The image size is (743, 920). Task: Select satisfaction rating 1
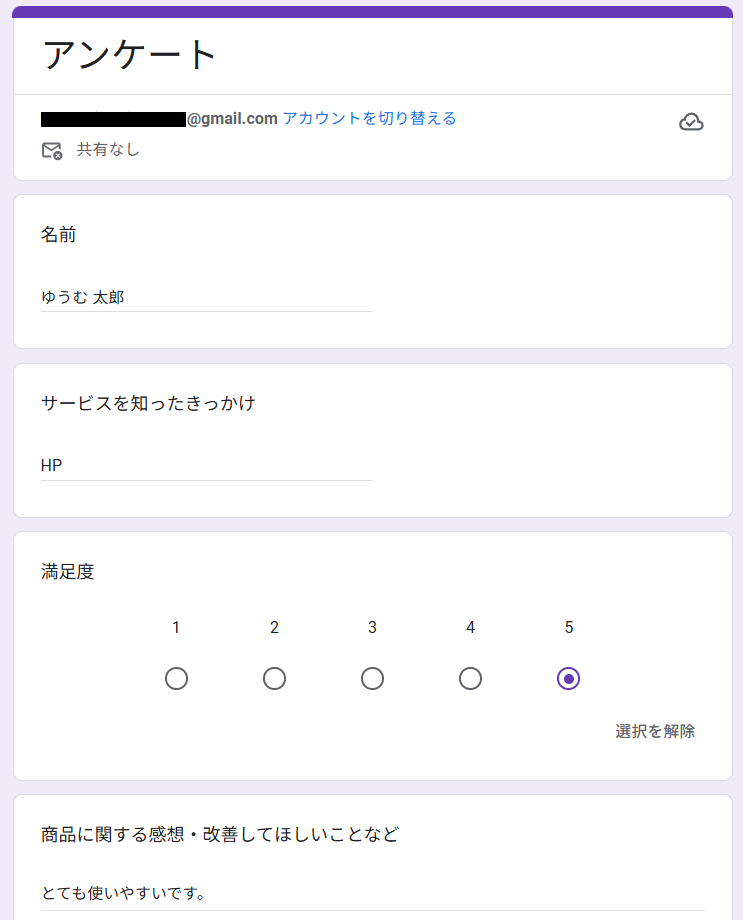(x=176, y=679)
